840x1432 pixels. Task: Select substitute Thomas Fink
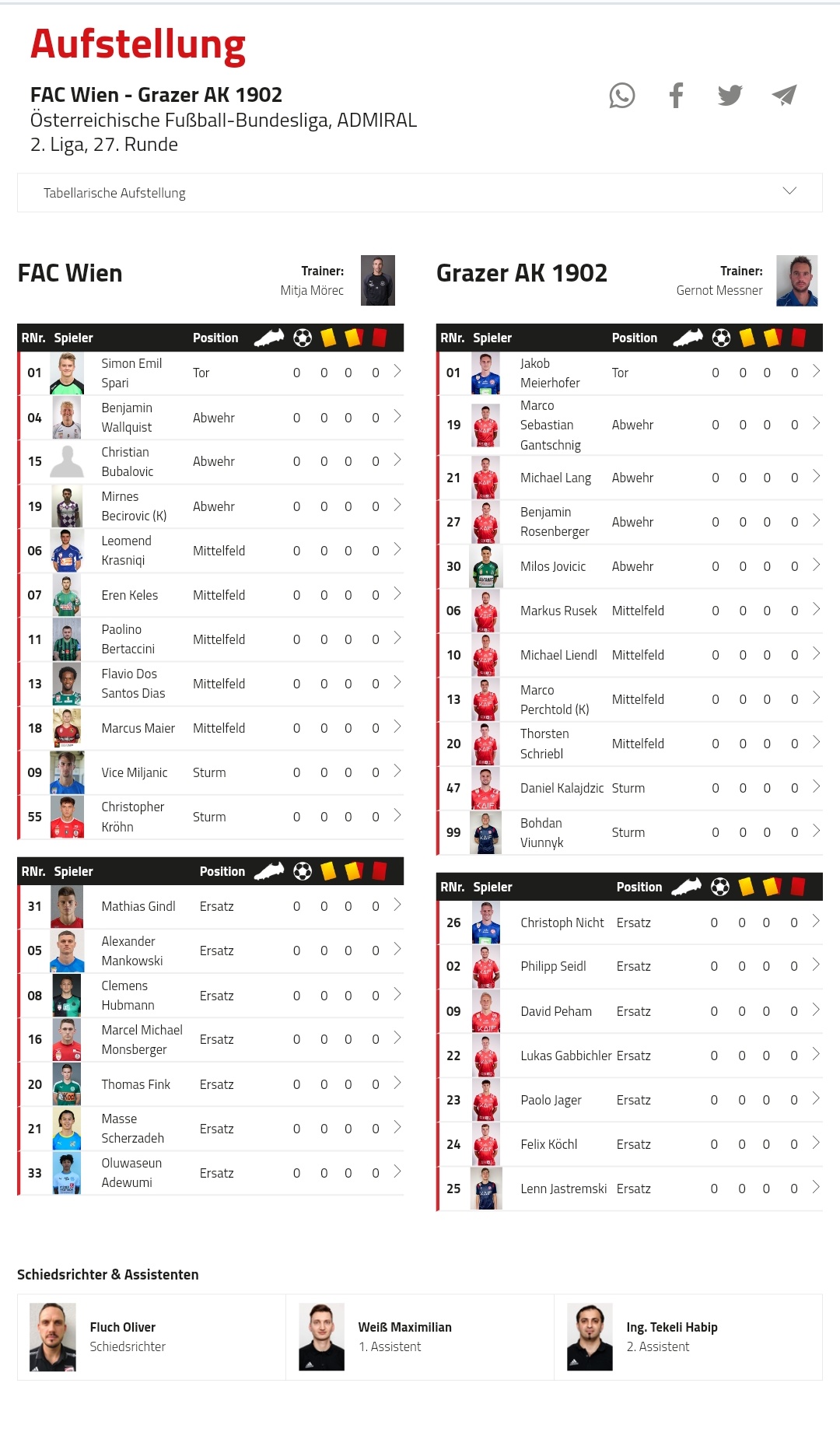pos(211,1084)
